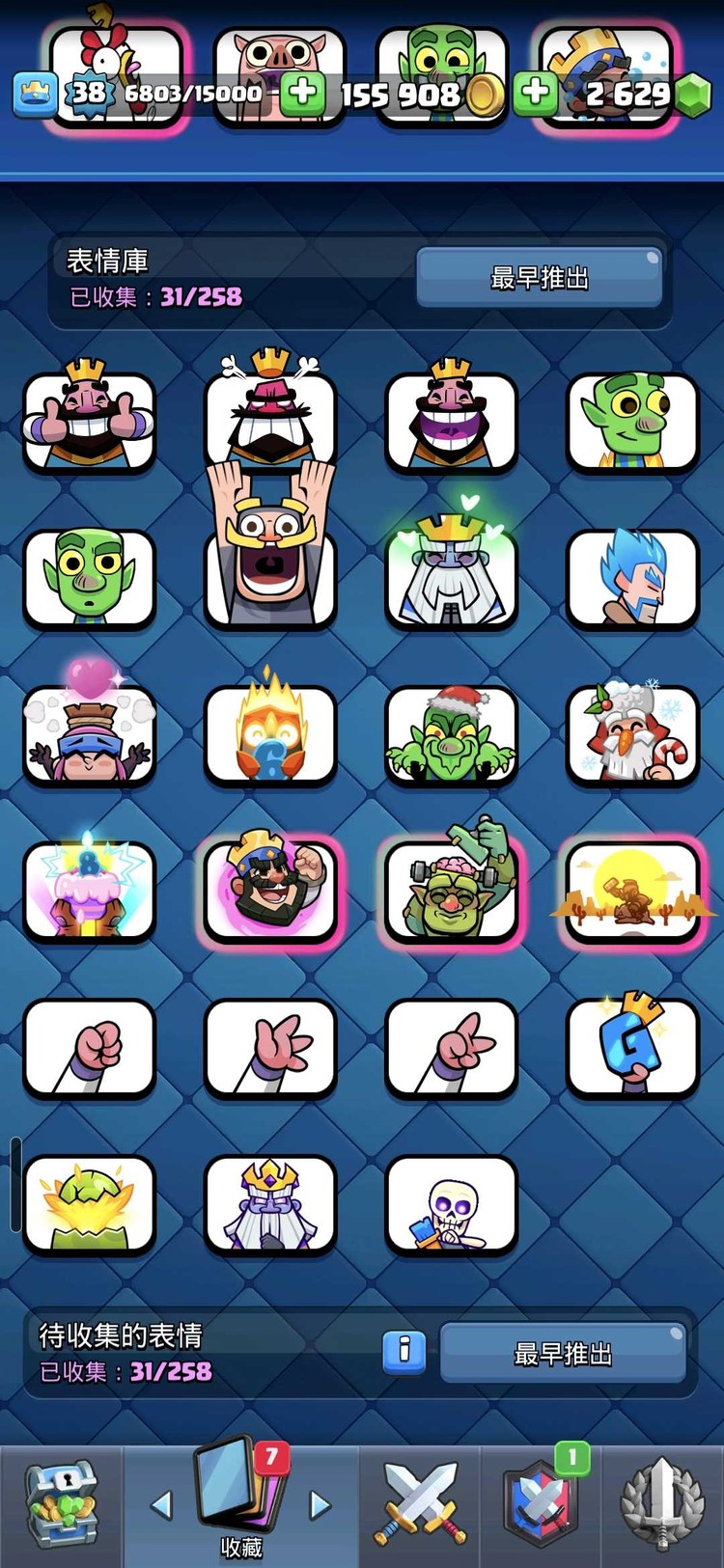
Task: Open the shop chest tab
Action: pos(61,1505)
